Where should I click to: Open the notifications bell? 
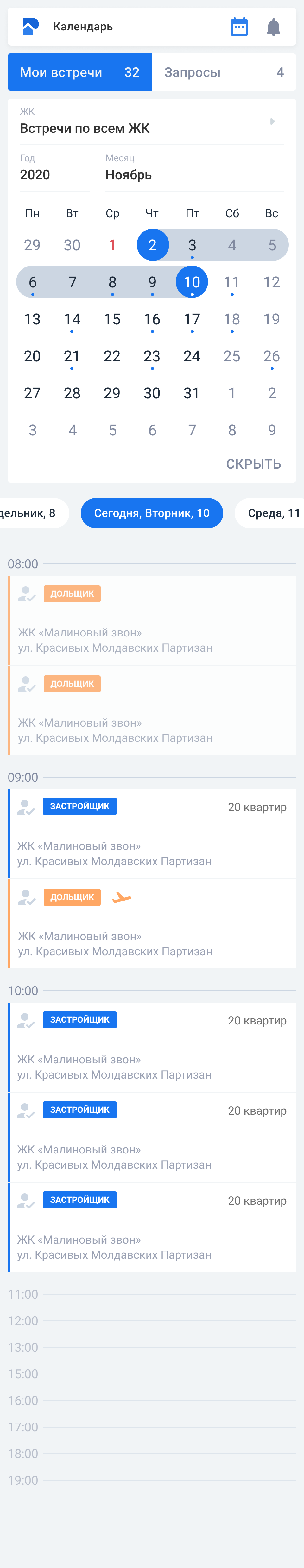tap(274, 27)
